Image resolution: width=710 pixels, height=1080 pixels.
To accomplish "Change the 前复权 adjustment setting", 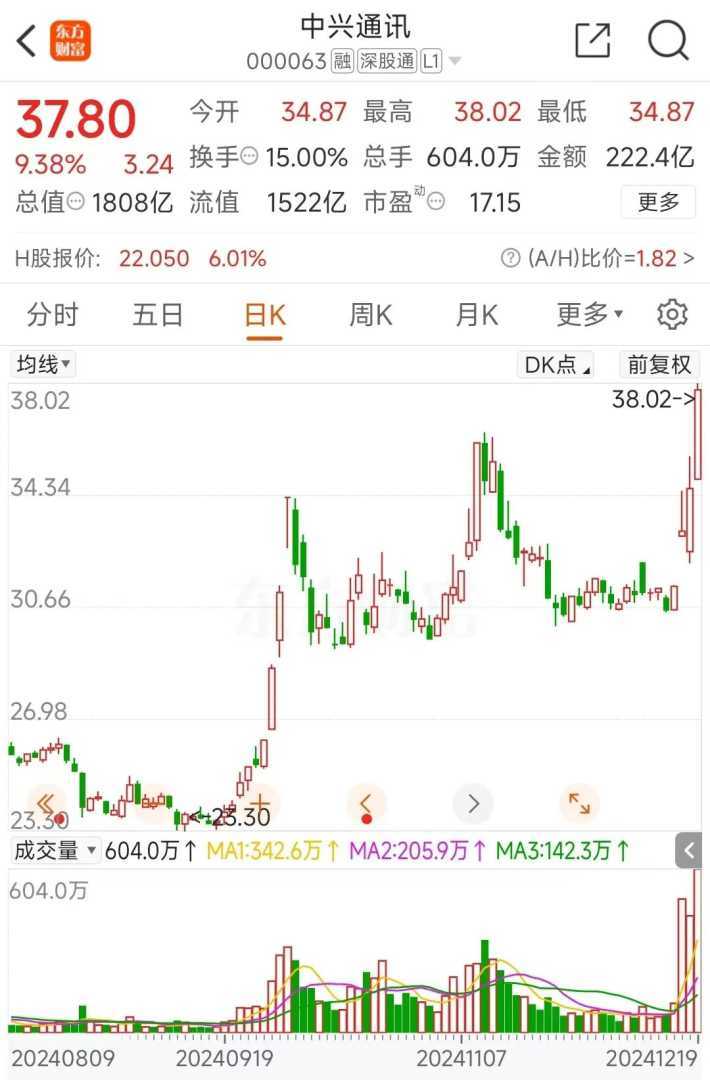I will pos(659,365).
